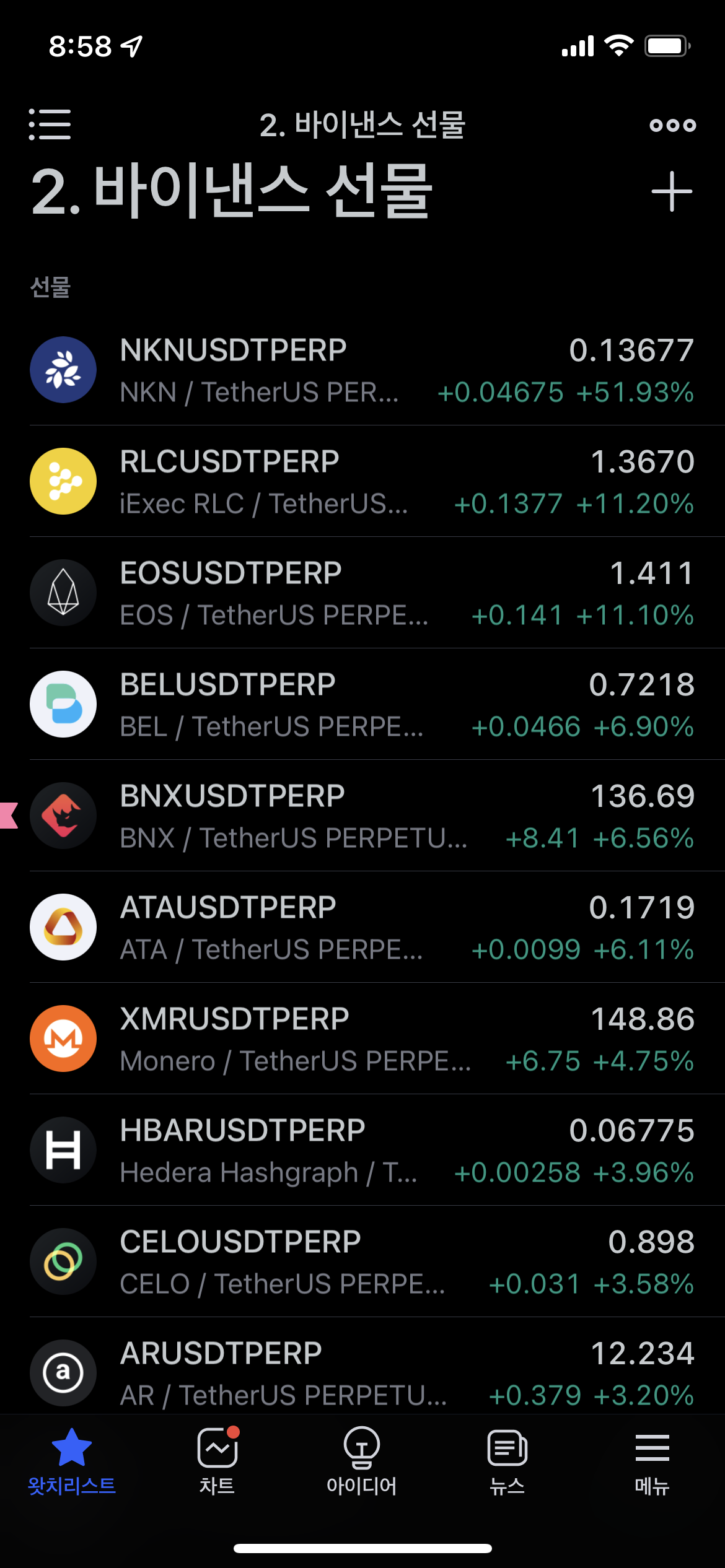
Task: Open RLCUSDTPERP symbol row
Action: pyautogui.click(x=362, y=481)
